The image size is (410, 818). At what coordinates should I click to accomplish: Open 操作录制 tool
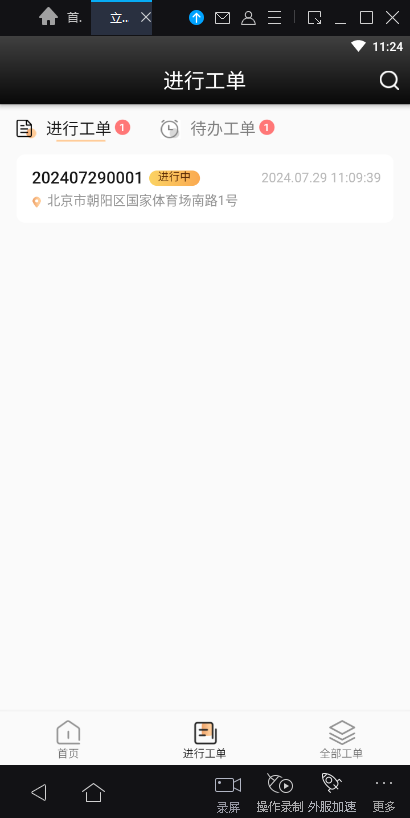click(280, 793)
